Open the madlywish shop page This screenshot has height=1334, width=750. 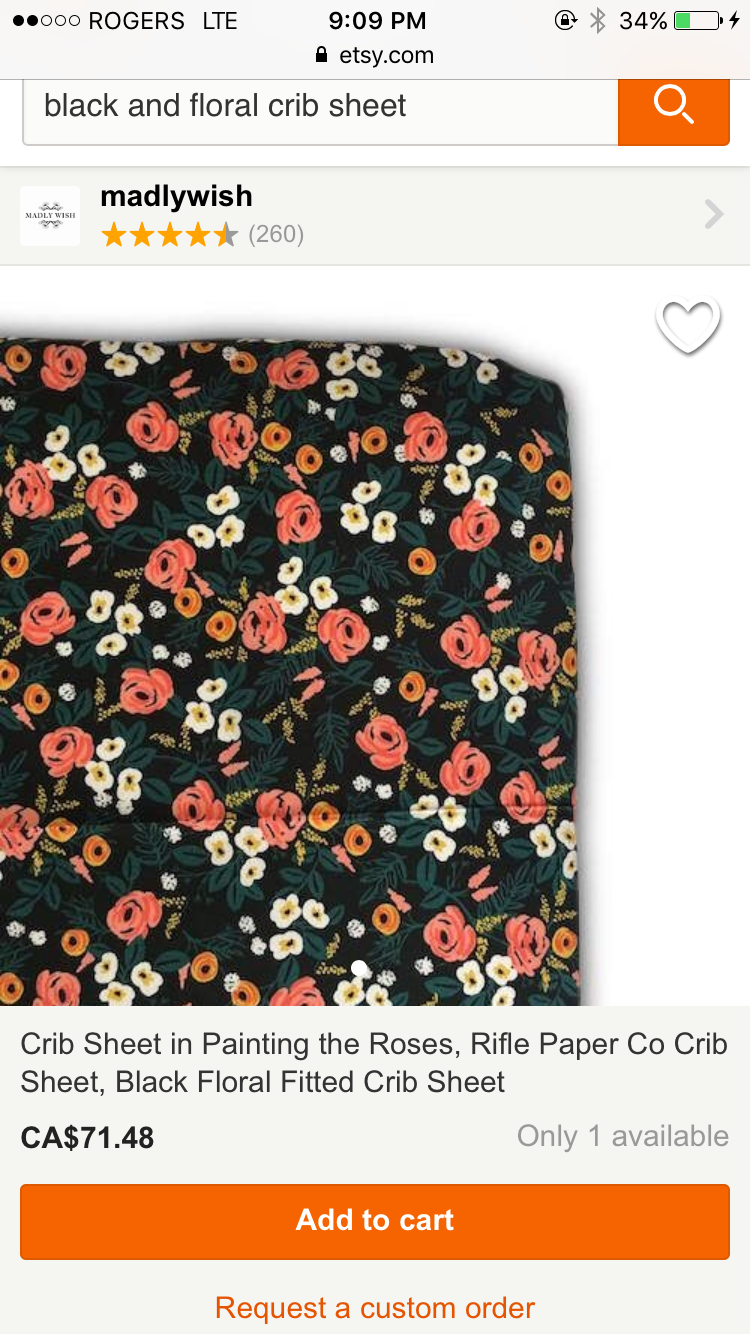pyautogui.click(x=374, y=214)
